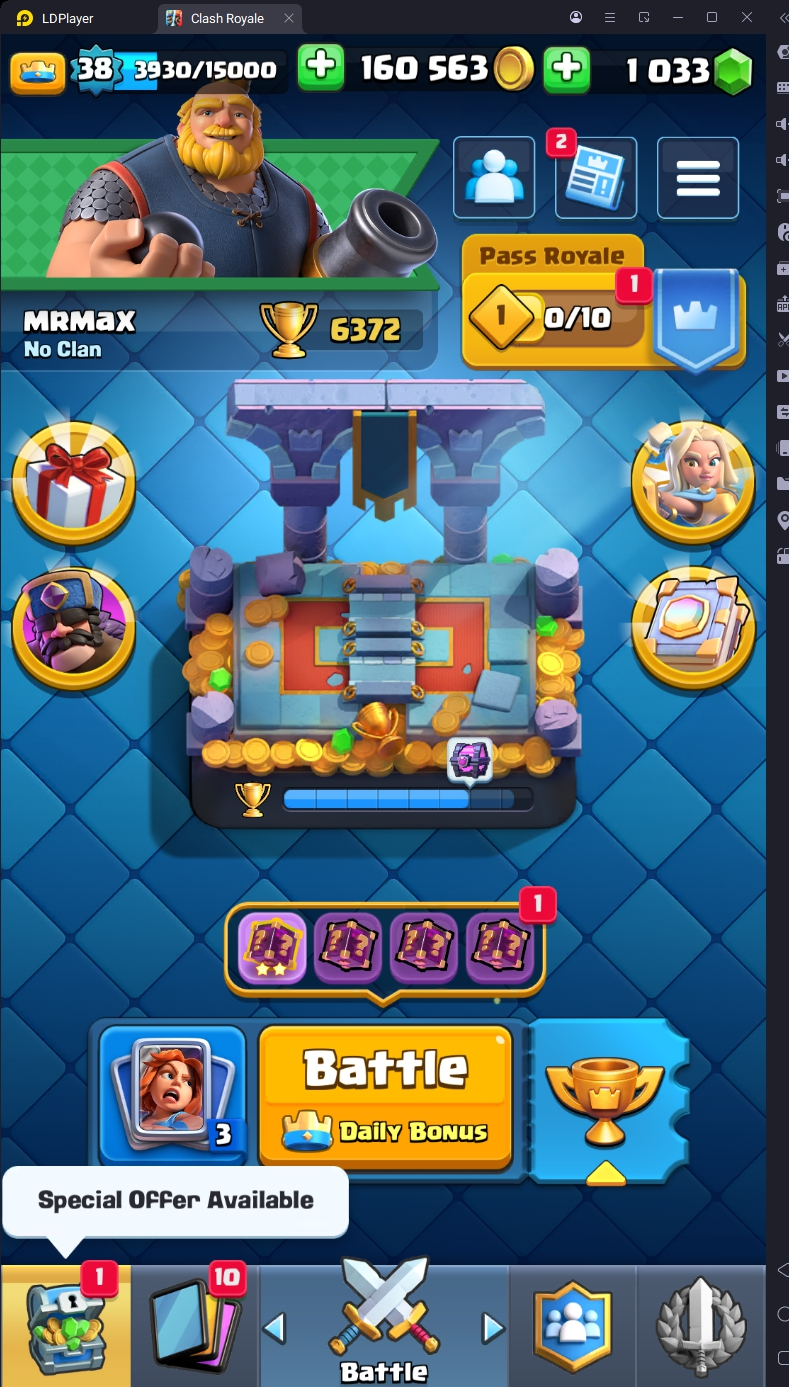Open the magic book icon
789x1387 pixels.
tap(693, 628)
